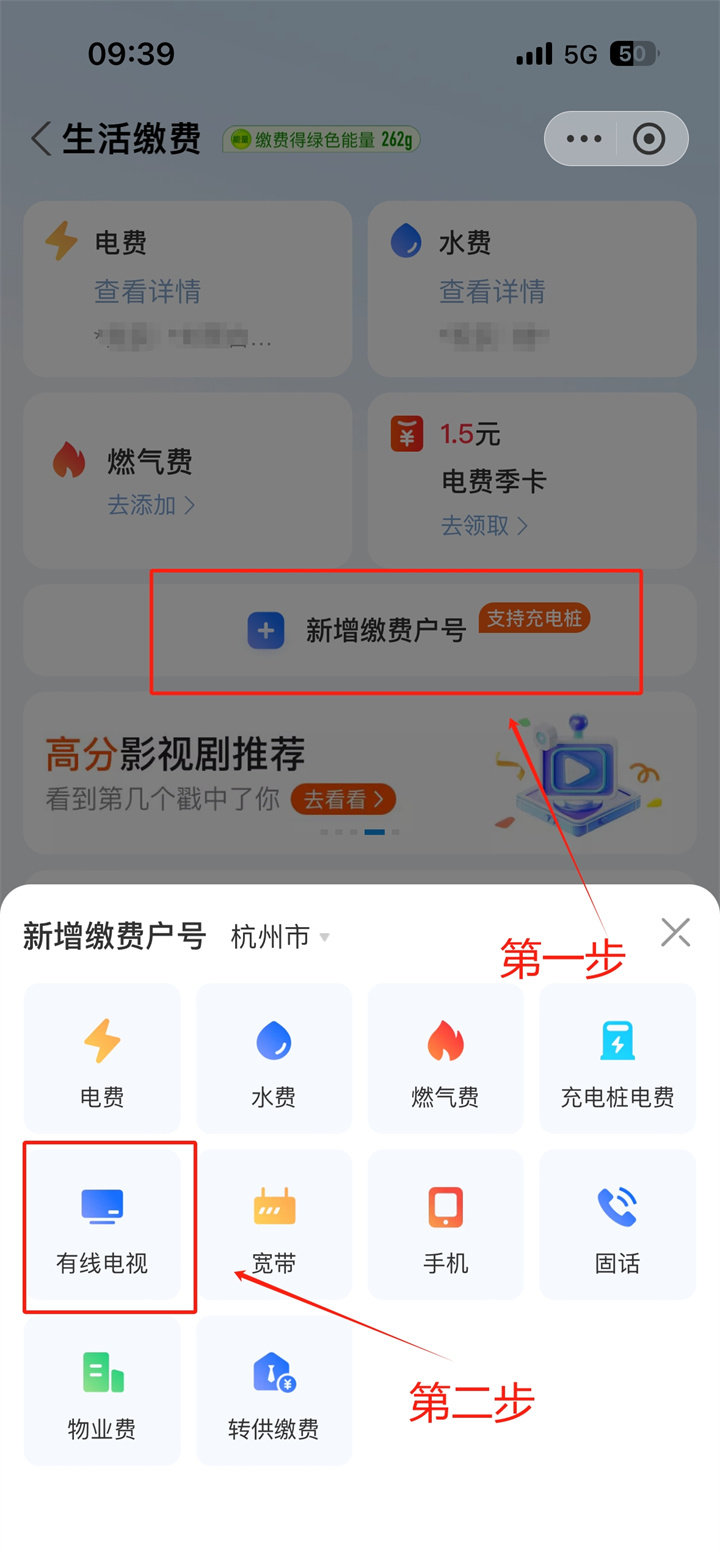Select the 水费 (water) category icon

tap(273, 1057)
